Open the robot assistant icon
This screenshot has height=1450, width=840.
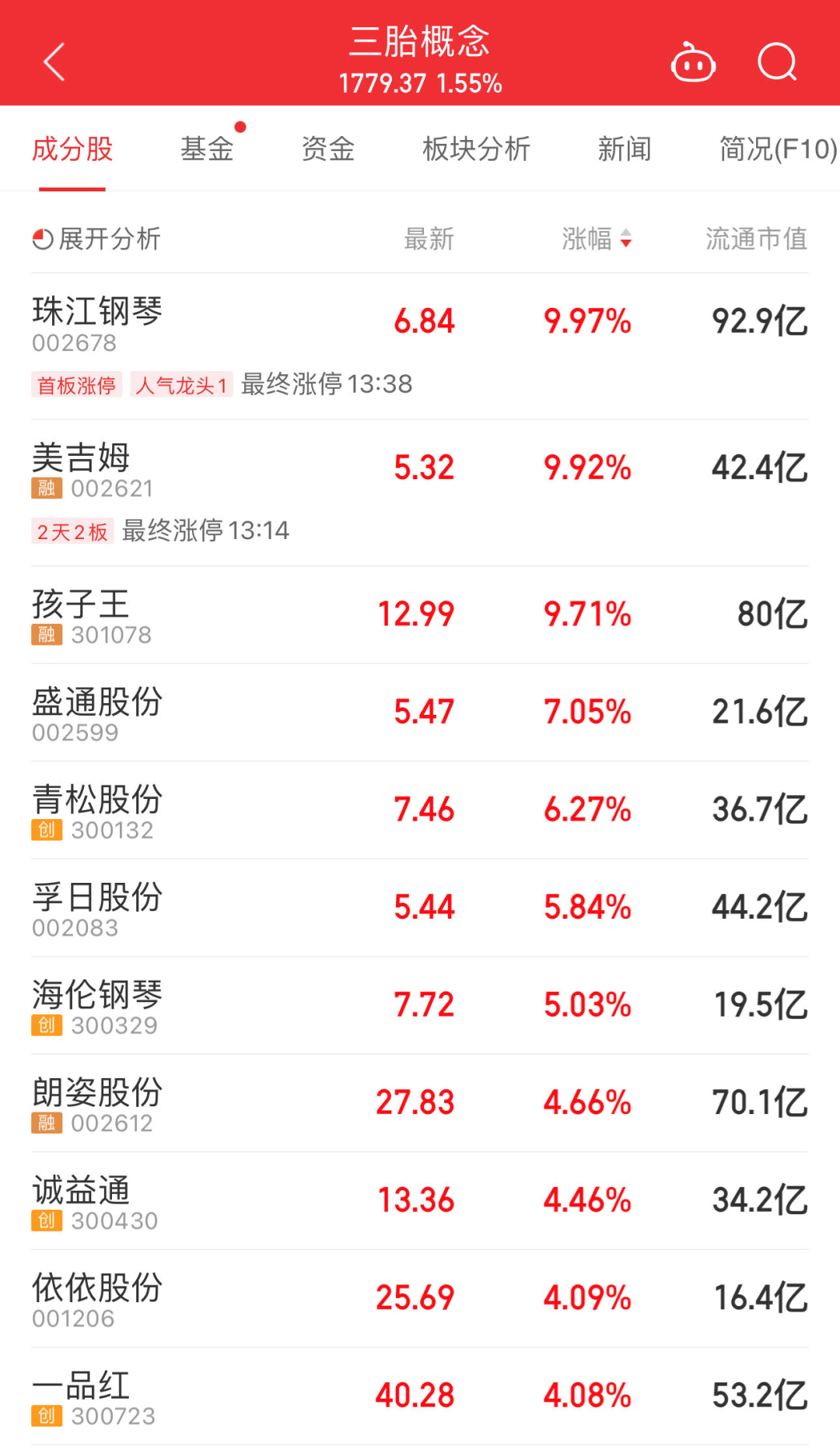coord(693,62)
